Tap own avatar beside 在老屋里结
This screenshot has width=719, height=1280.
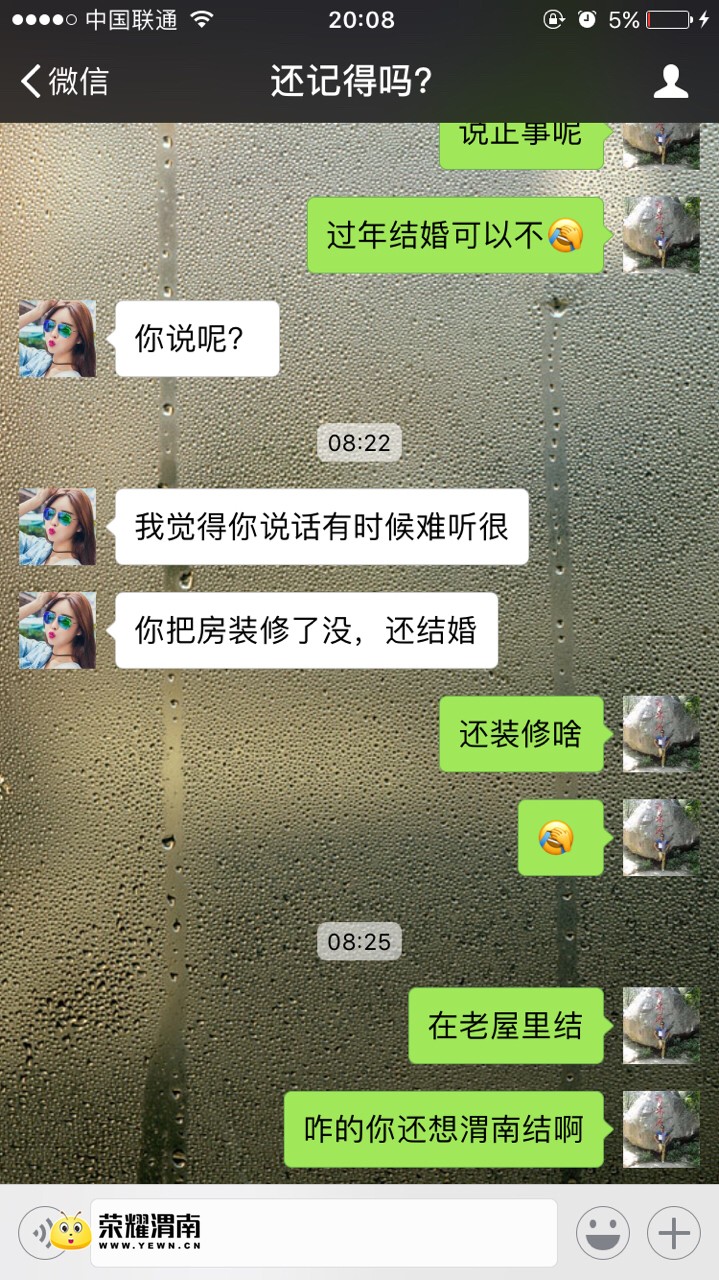click(661, 1025)
